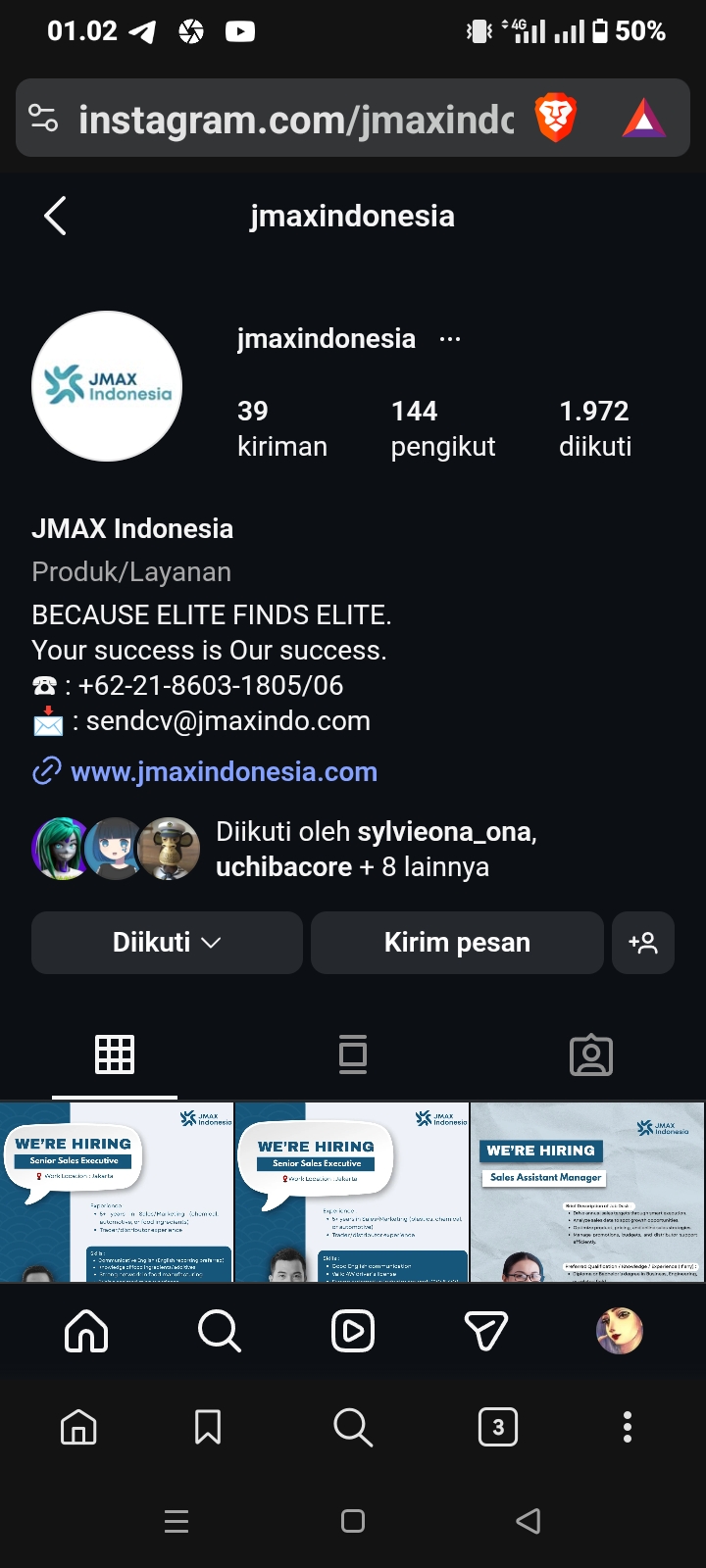
Task: Tap the browser address bar
Action: (294, 120)
